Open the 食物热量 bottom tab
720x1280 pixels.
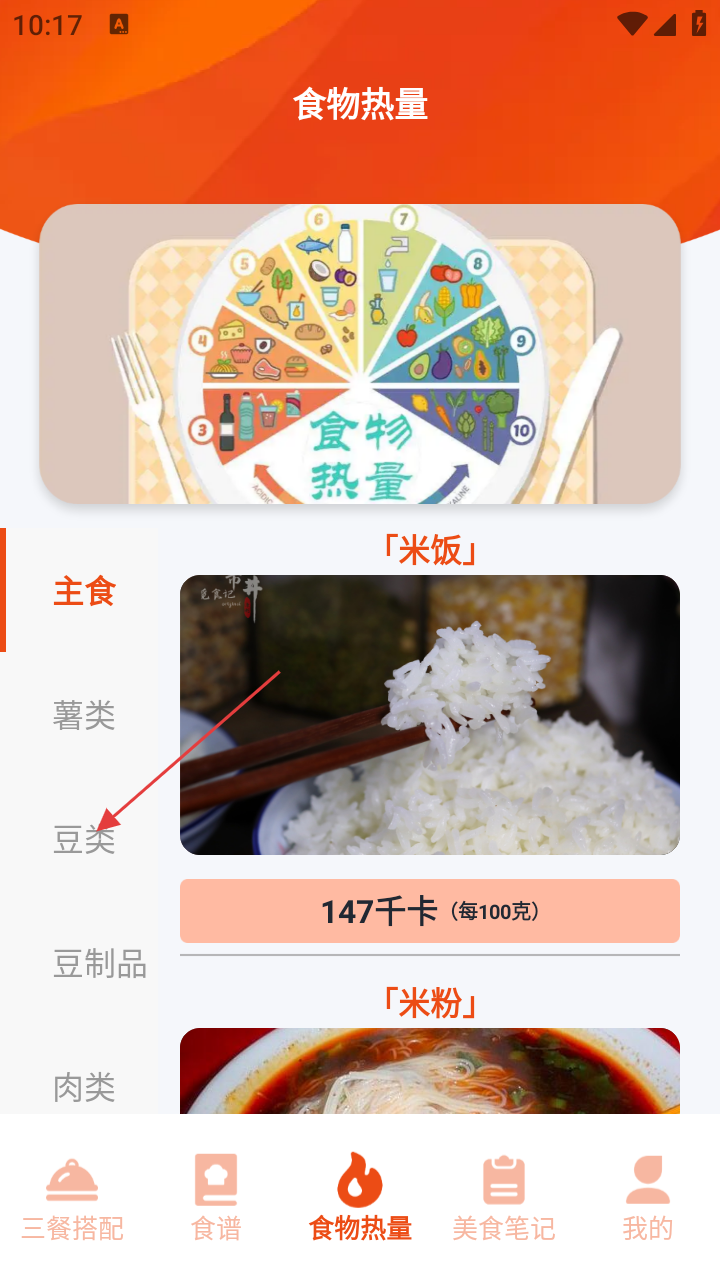360,1197
